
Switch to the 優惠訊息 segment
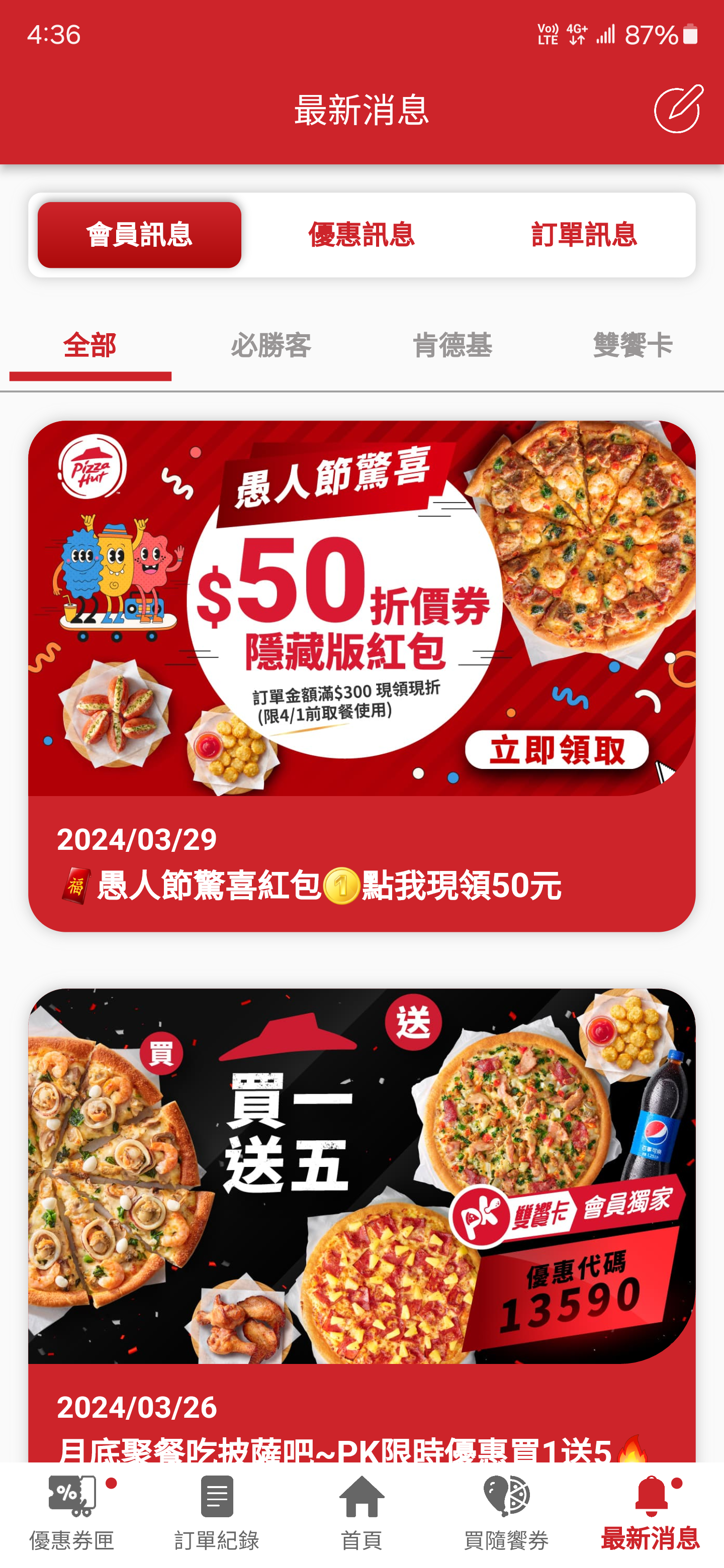(x=361, y=235)
